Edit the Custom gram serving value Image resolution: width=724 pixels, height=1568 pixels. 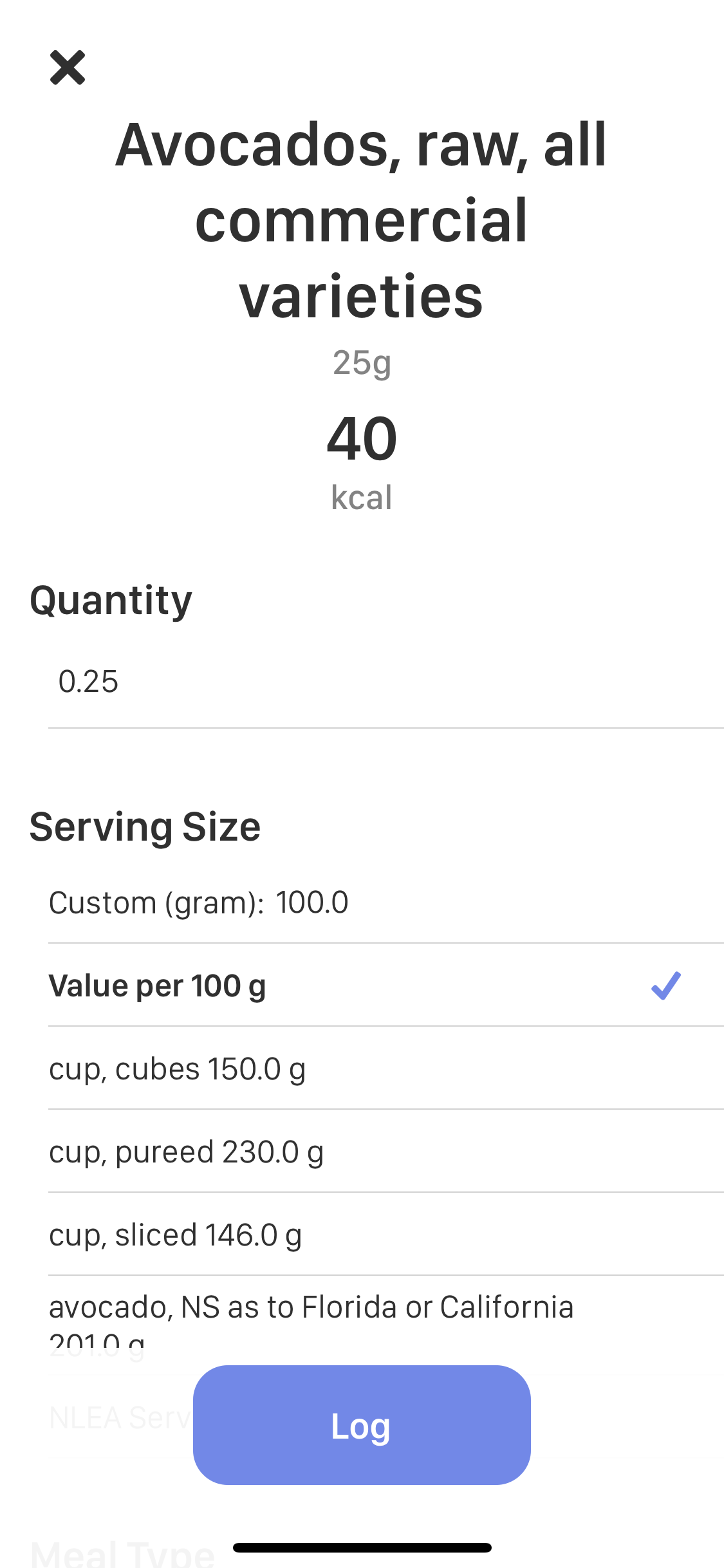313,902
